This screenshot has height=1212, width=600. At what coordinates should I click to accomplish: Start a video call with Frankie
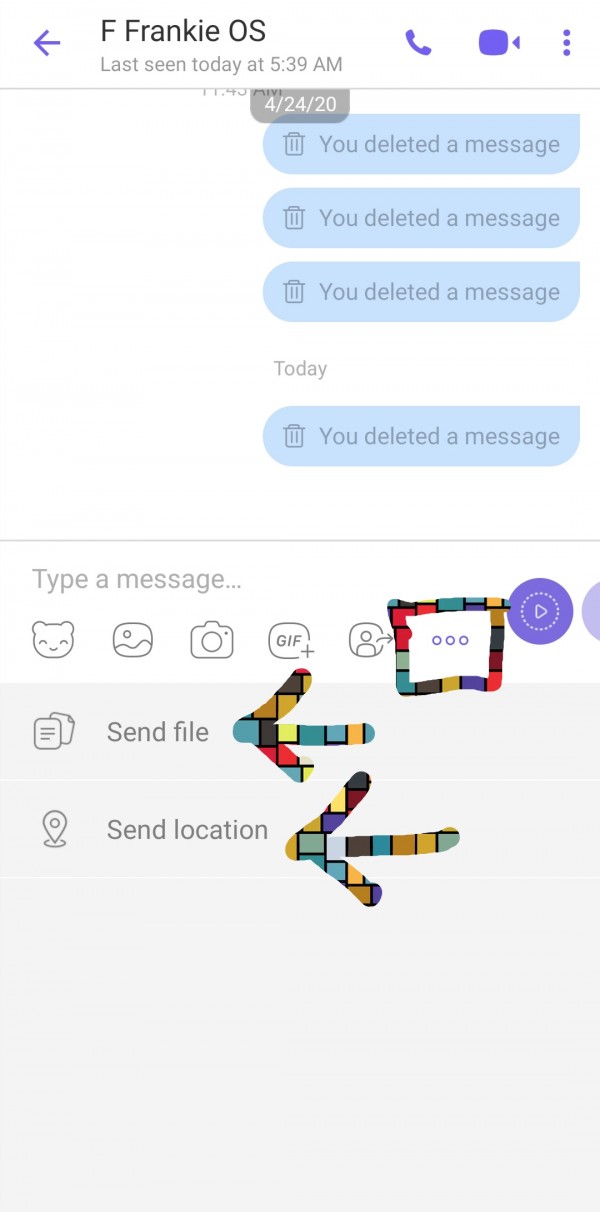click(498, 43)
